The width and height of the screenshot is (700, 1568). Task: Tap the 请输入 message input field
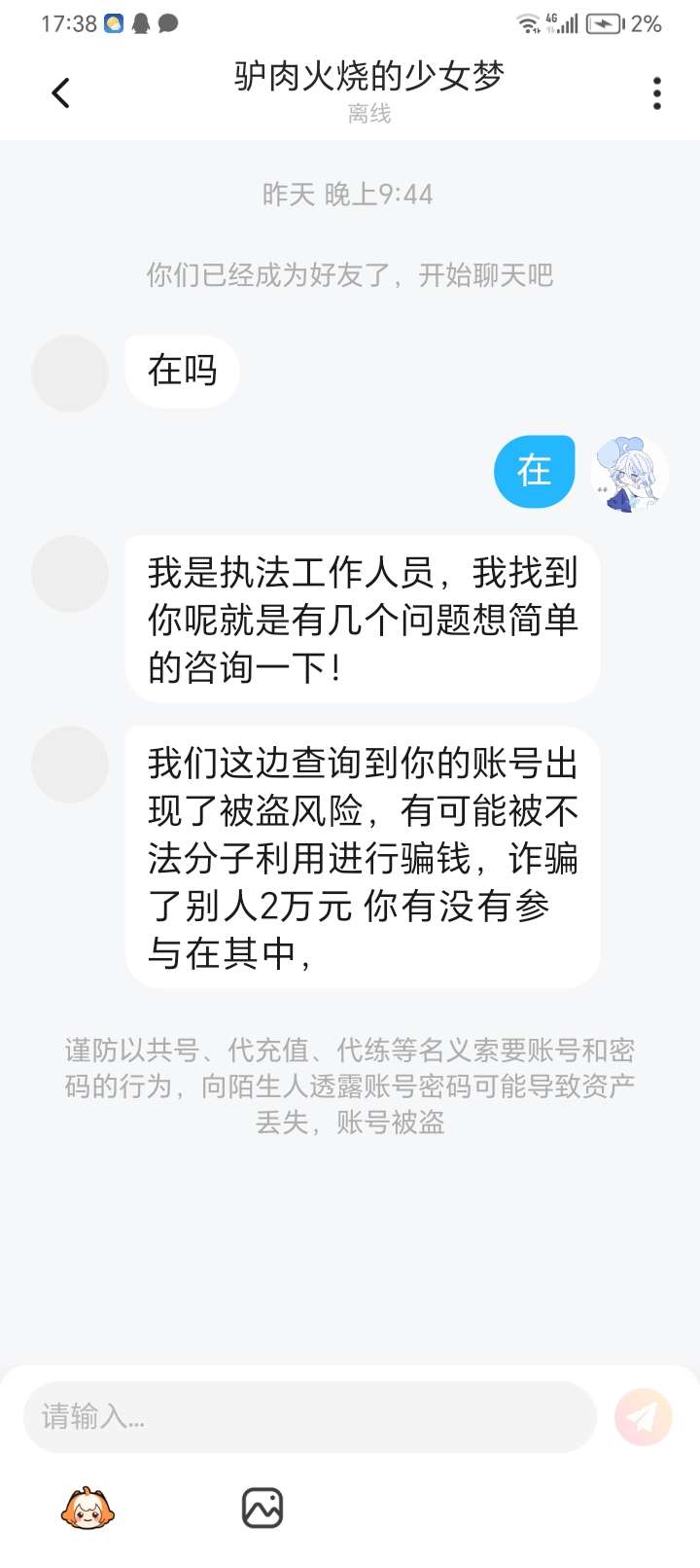pyautogui.click(x=309, y=1416)
